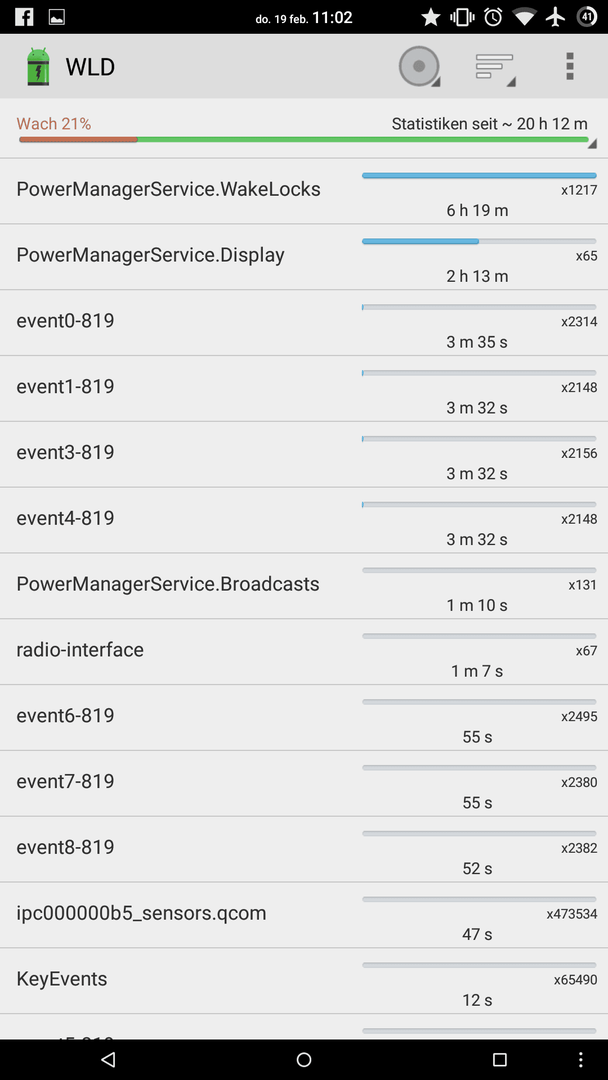The image size is (608, 1080).
Task: Open the event7-819 row
Action: tap(304, 783)
